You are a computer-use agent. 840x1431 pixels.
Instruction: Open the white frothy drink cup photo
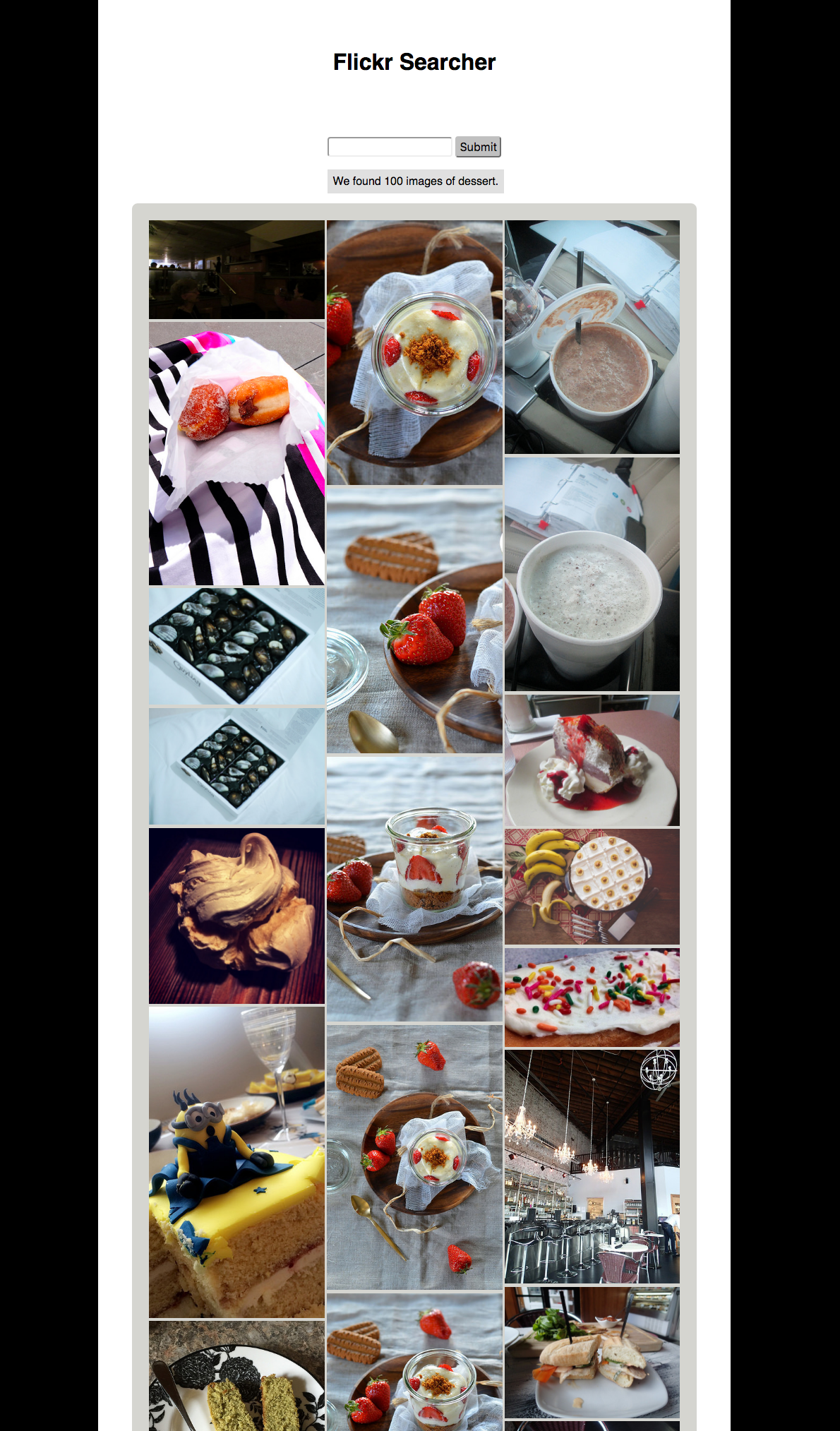[592, 574]
